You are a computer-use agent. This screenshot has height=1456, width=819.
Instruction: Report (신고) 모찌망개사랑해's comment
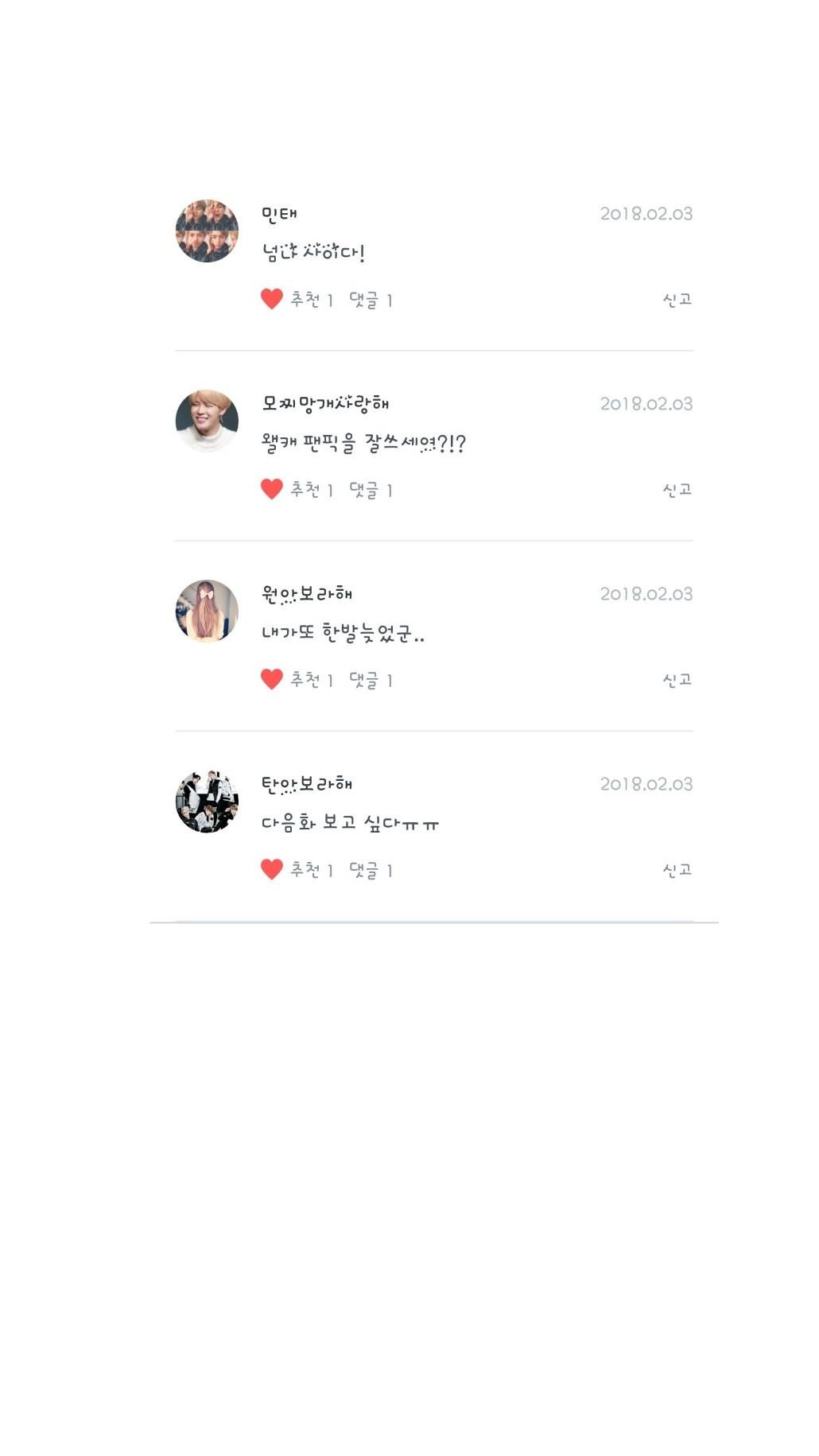coord(677,490)
